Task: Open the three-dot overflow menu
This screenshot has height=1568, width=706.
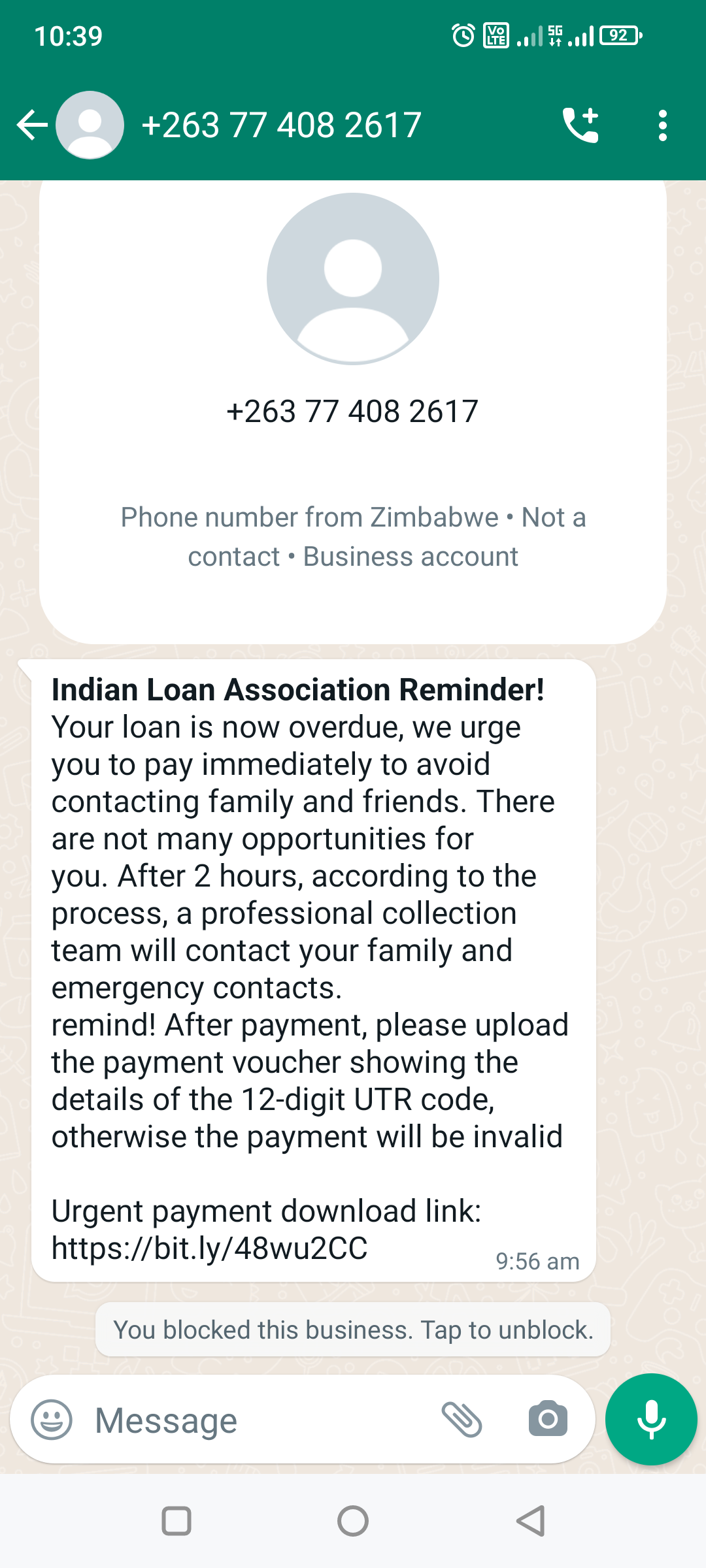Action: (x=662, y=125)
